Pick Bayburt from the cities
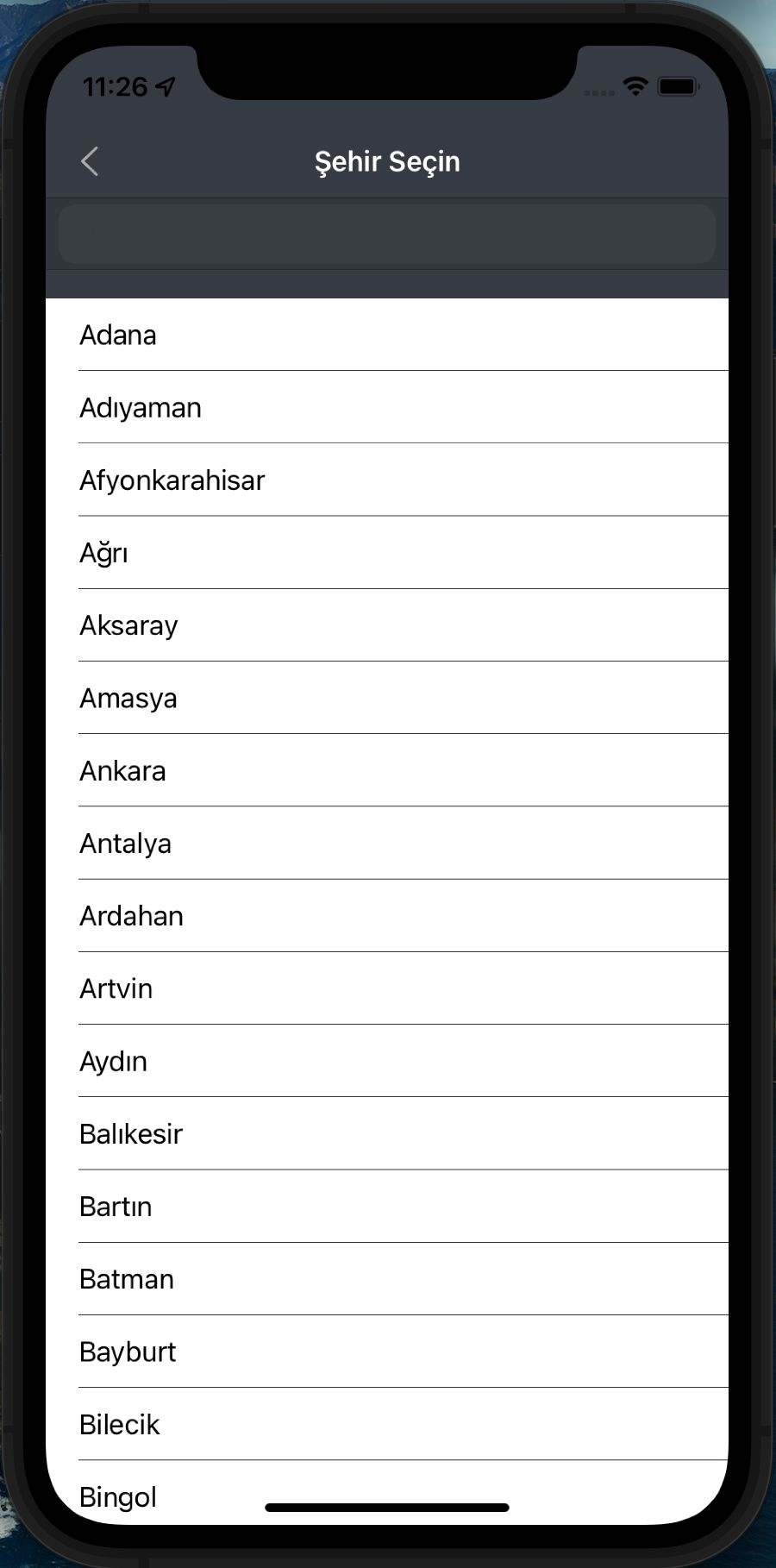 click(x=386, y=1352)
